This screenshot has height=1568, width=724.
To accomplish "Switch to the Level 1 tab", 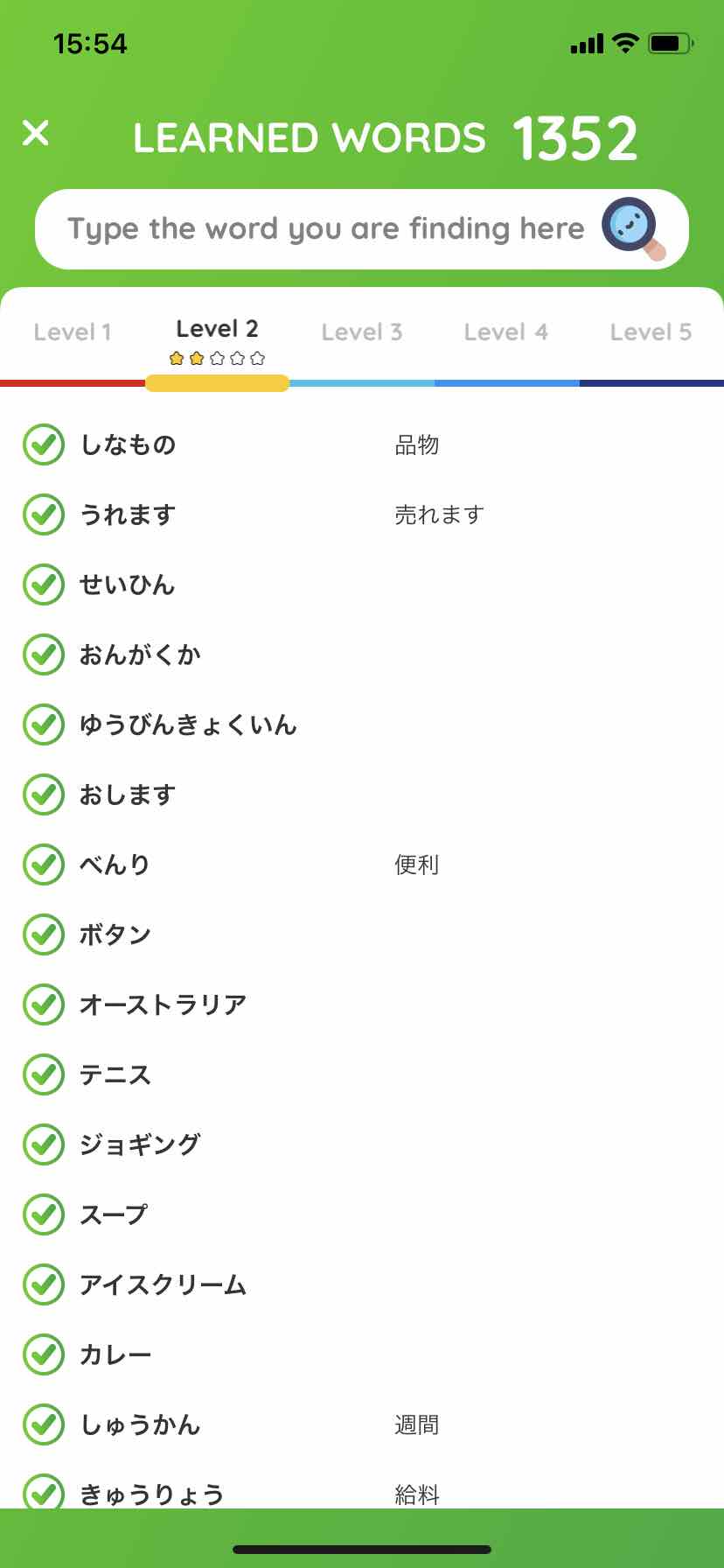I will [x=73, y=332].
